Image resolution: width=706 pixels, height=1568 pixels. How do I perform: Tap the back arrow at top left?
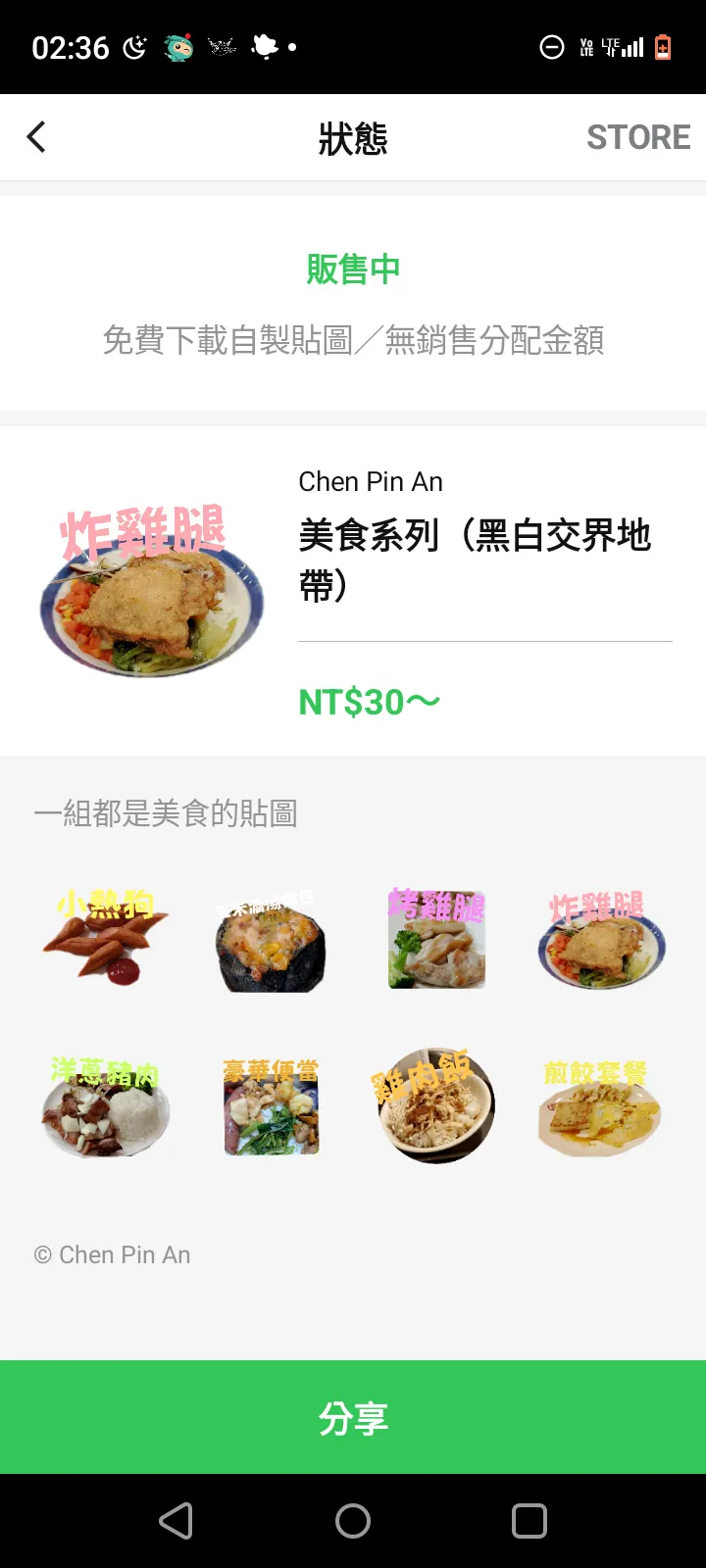[36, 136]
